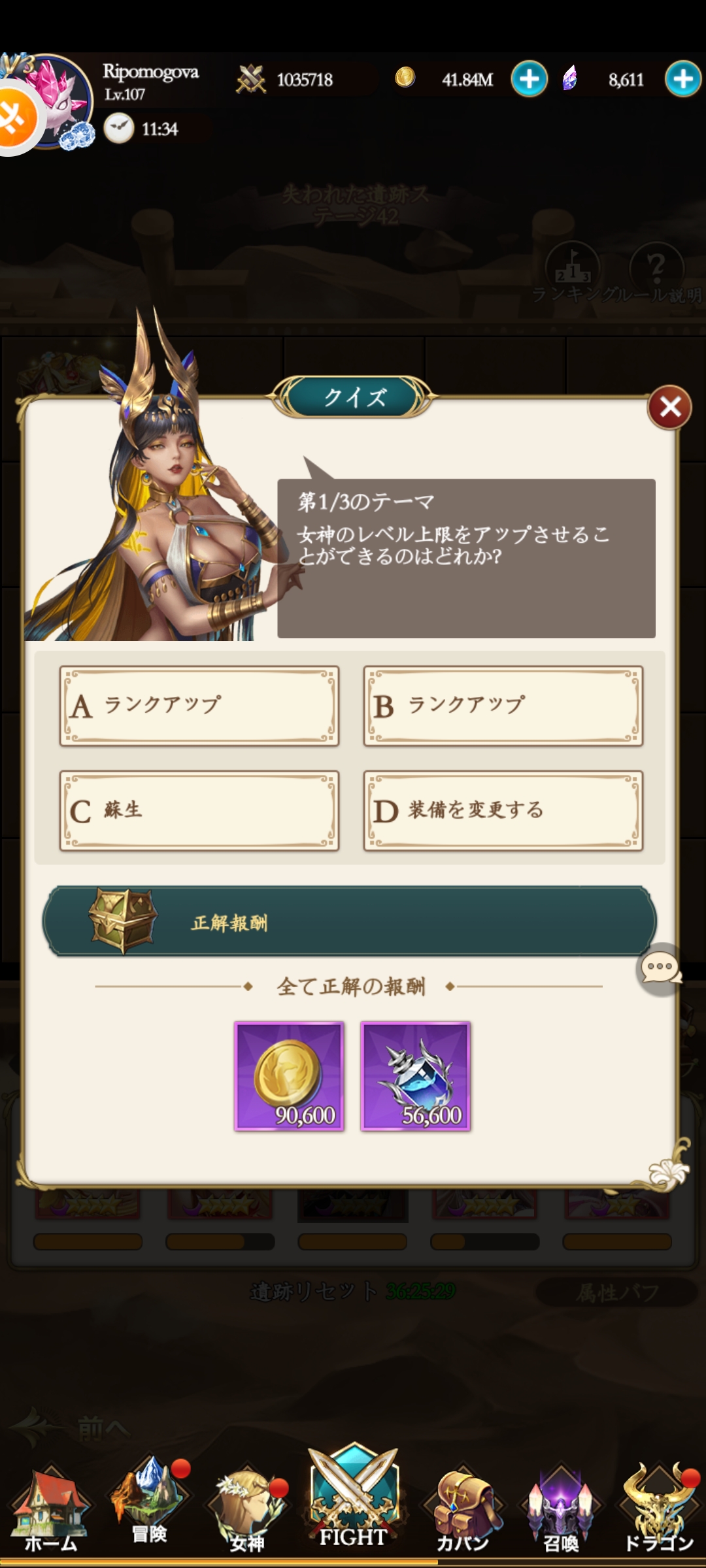
Task: Add more crystals with plus button
Action: [683, 80]
